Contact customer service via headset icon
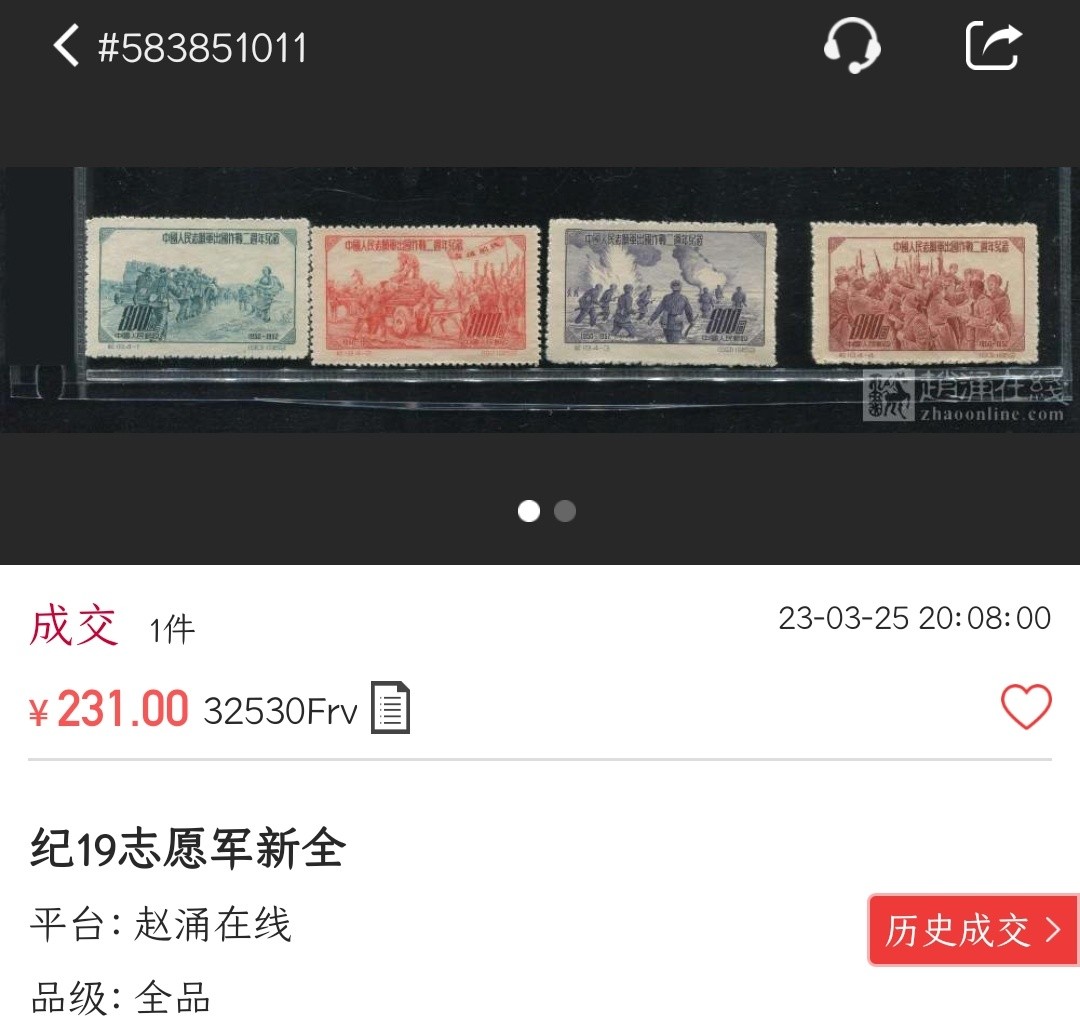This screenshot has height=1031, width=1080. (852, 47)
